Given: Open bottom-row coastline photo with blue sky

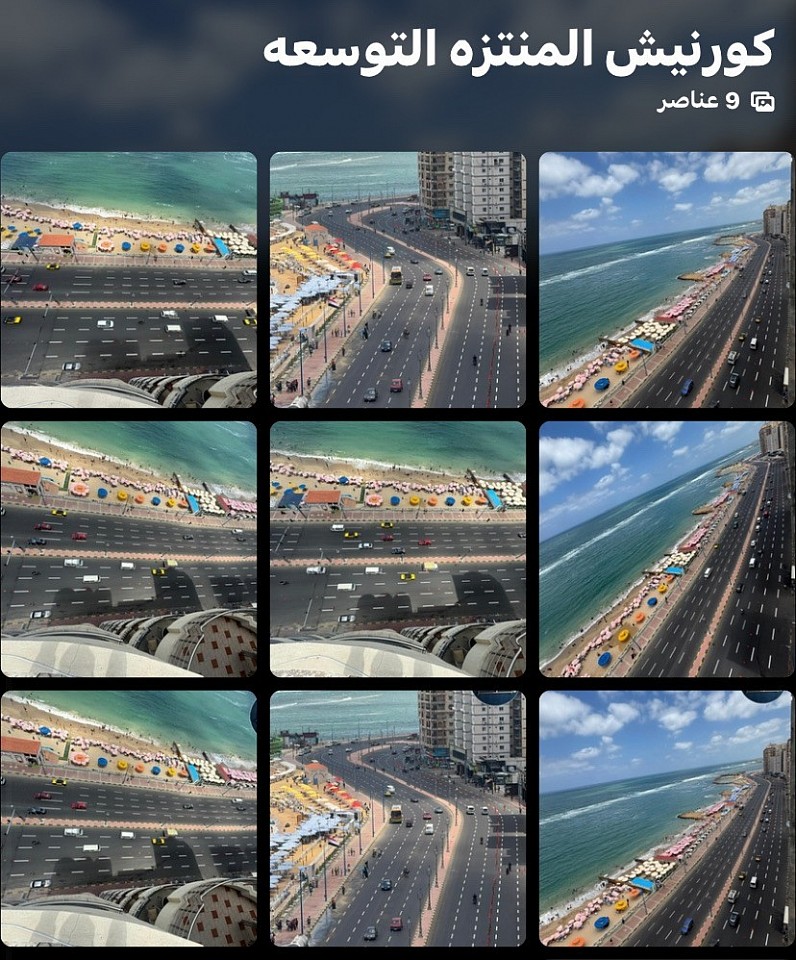Looking at the screenshot, I should click(x=665, y=818).
